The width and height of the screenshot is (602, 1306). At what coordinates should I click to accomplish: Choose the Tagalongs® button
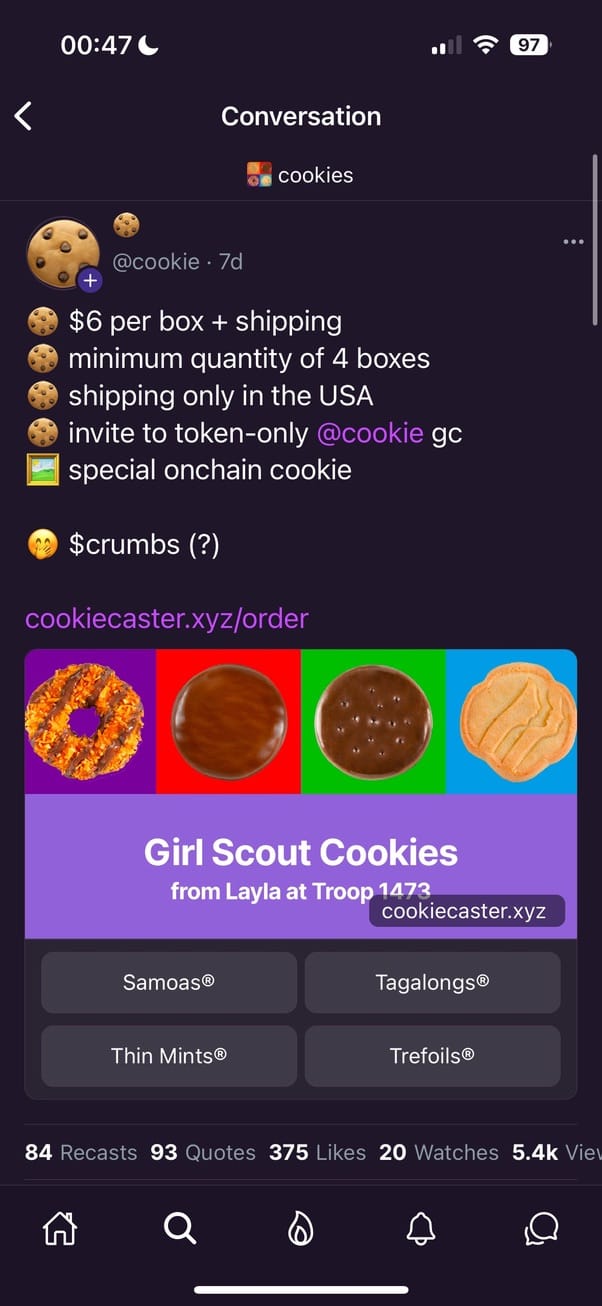click(432, 982)
